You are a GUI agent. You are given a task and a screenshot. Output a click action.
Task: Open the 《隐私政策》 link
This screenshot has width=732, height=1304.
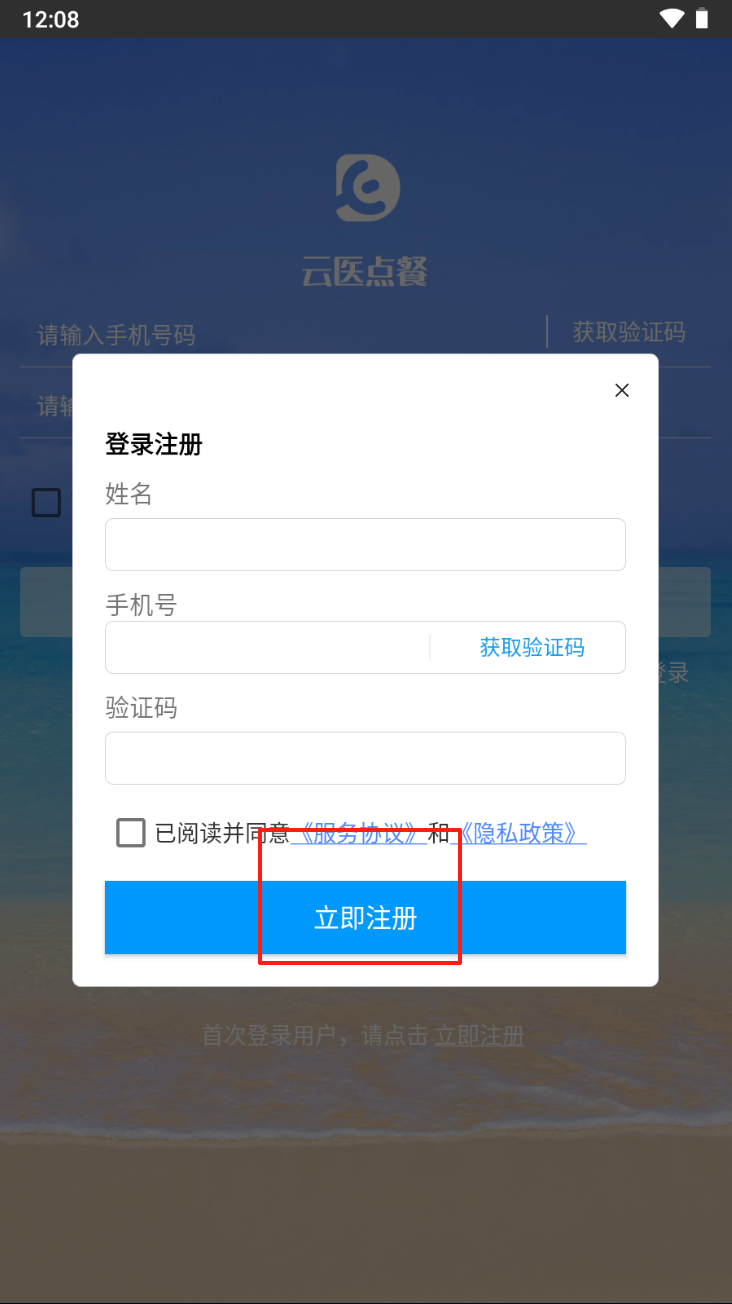(x=518, y=833)
